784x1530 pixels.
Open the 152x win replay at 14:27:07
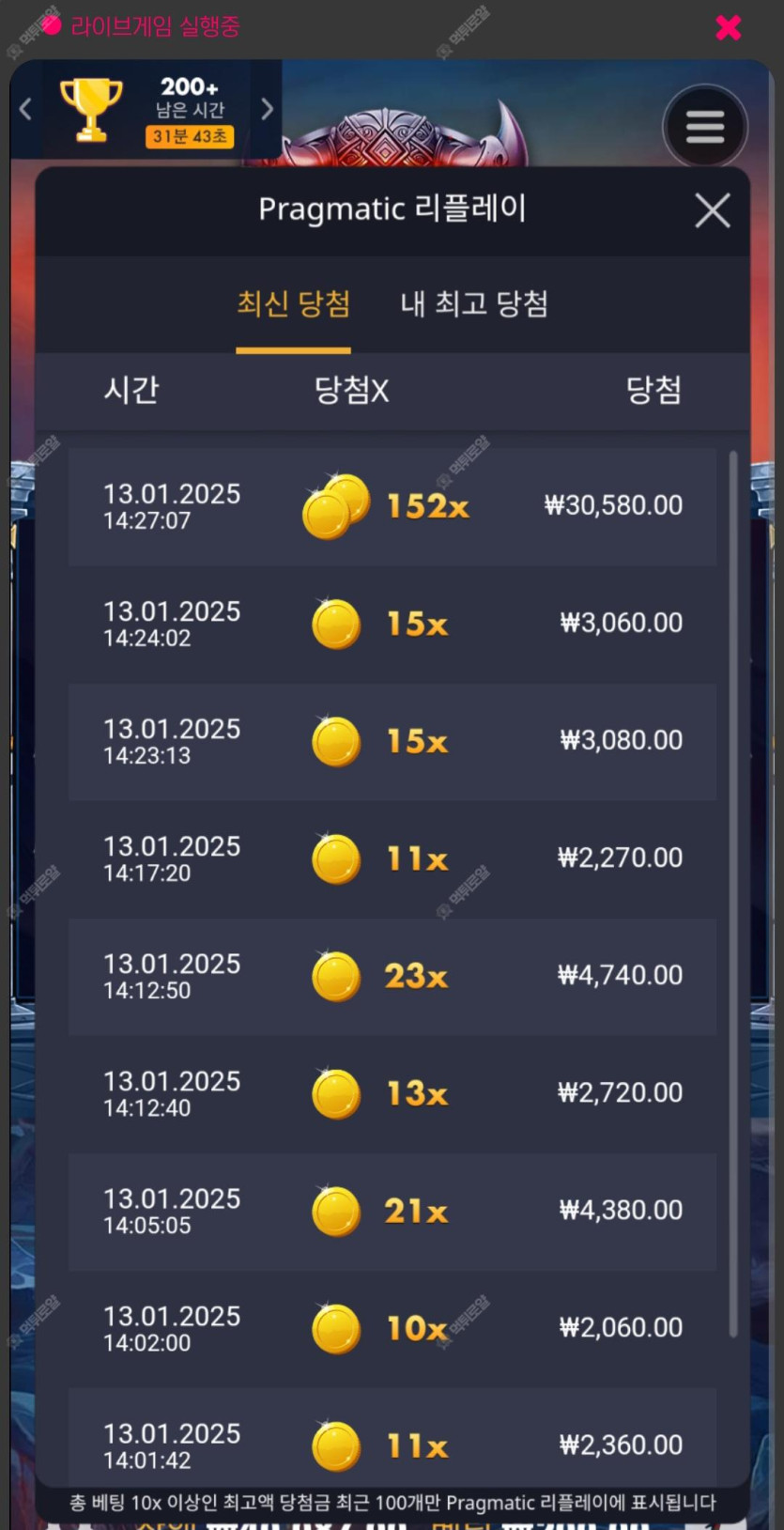pyautogui.click(x=392, y=506)
